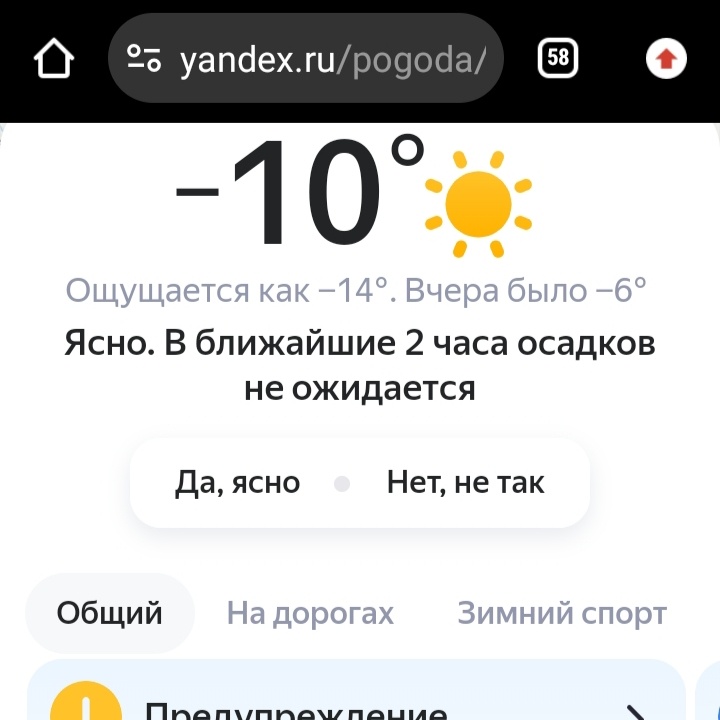Tap the red update arrow icon

pyautogui.click(x=666, y=60)
